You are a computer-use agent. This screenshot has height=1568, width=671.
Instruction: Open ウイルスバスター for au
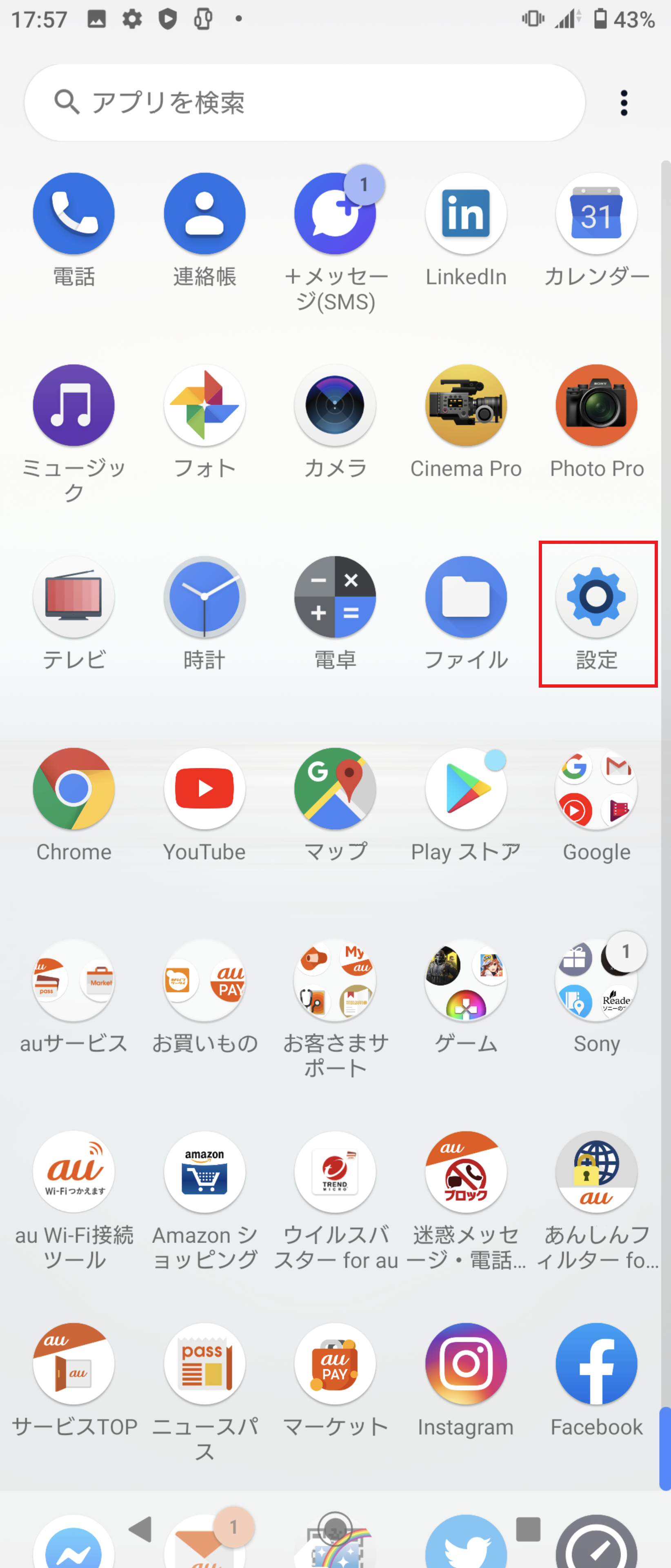[335, 1172]
